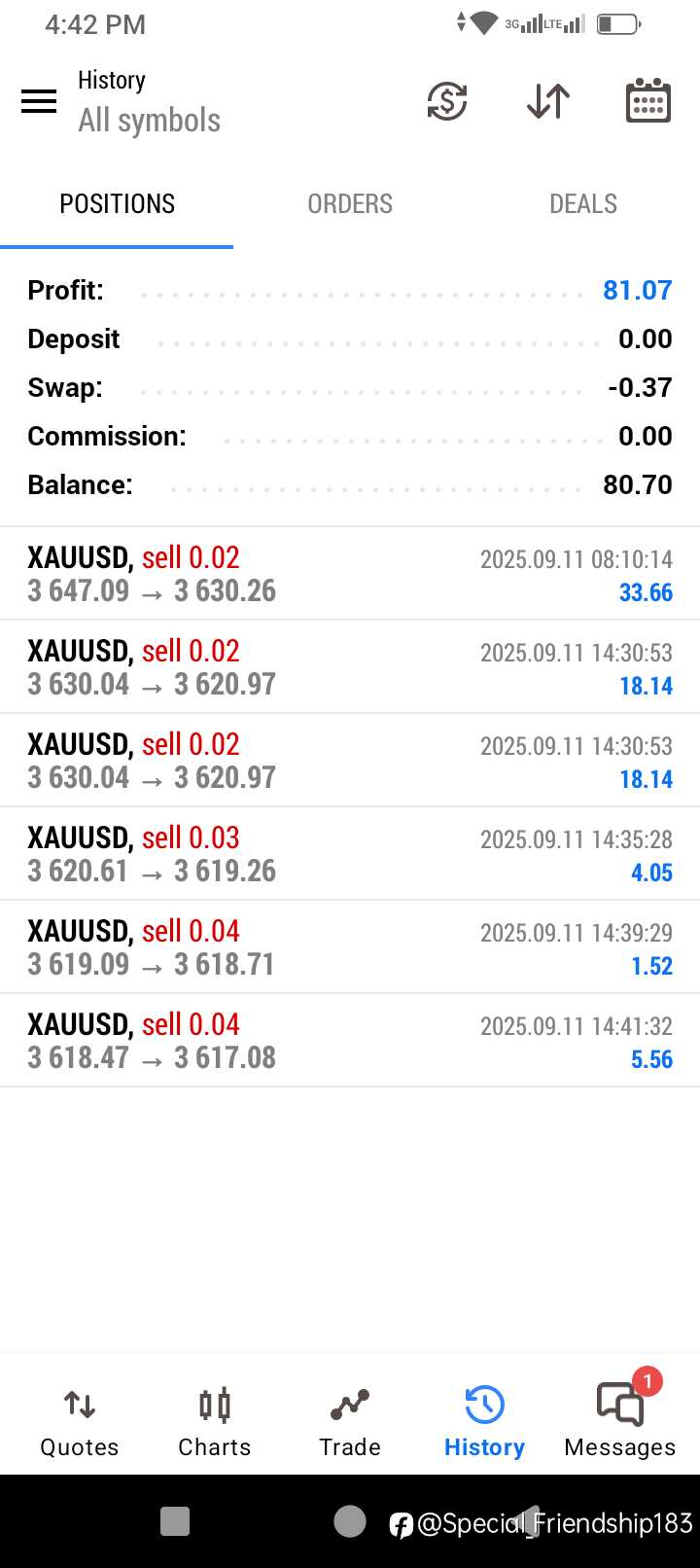Open the XAUUSD position with 5.56 profit
Viewport: 700px width, 1568px height.
point(350,1041)
